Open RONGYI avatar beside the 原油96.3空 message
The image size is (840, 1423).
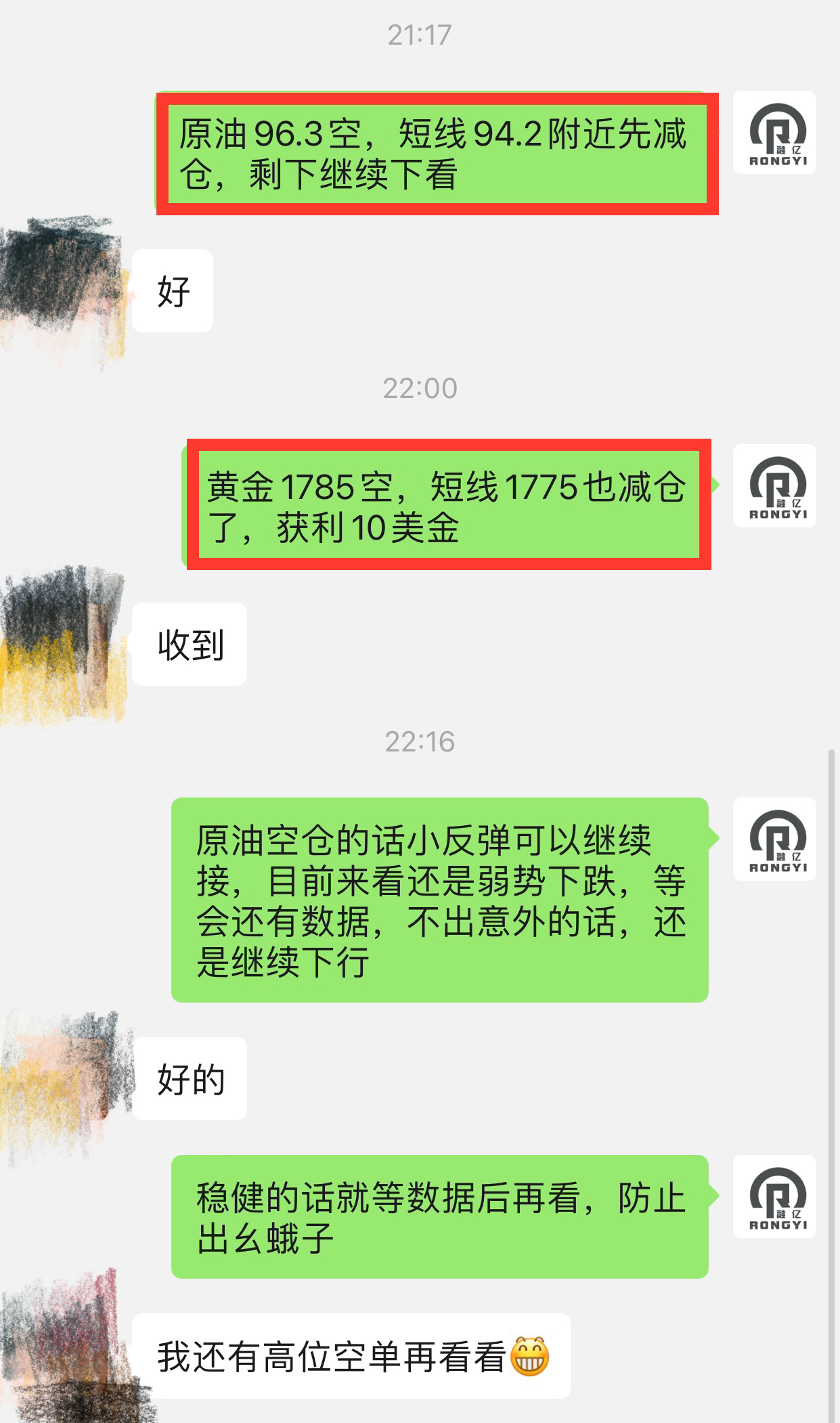coord(774,133)
